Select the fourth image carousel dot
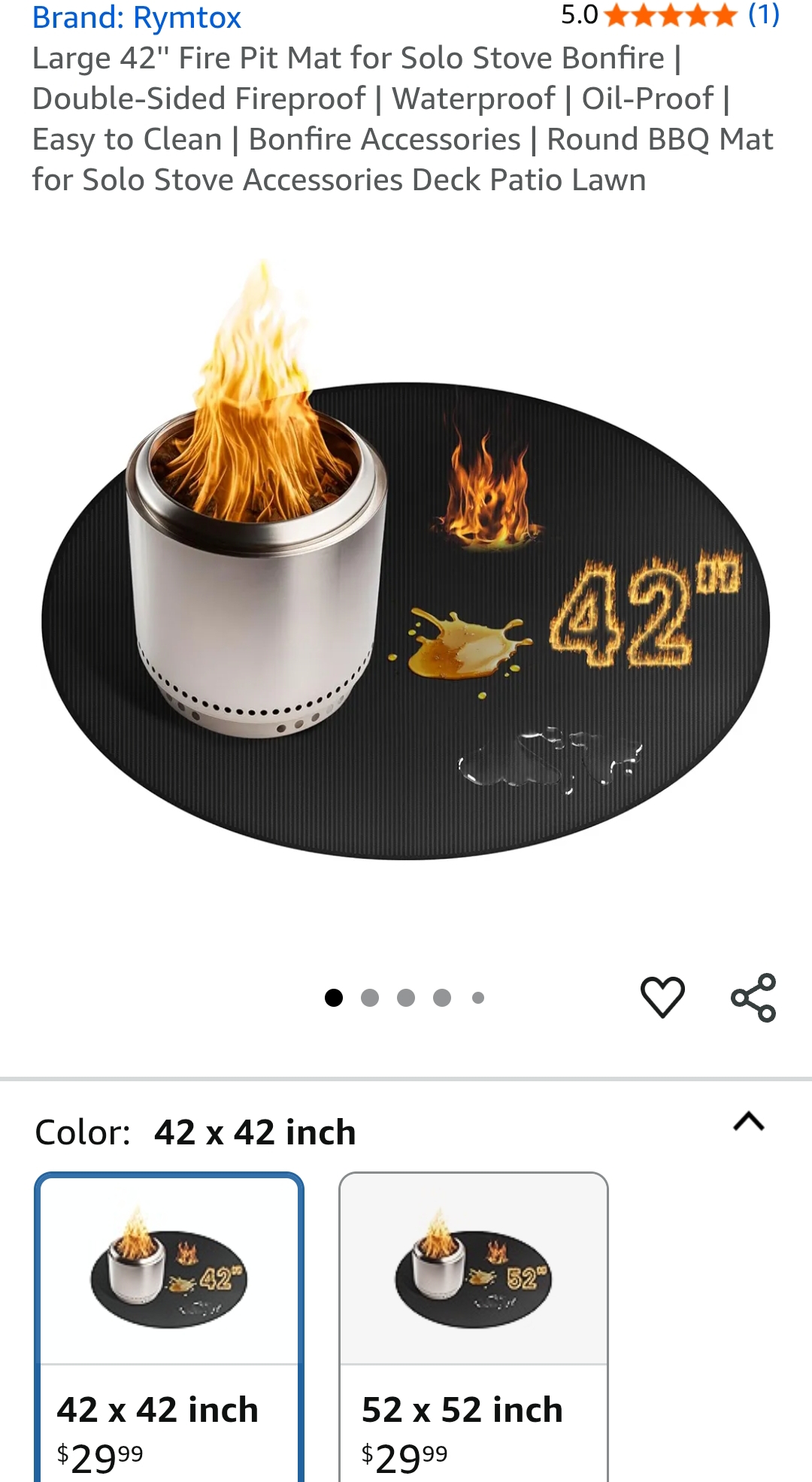812x1482 pixels. (441, 996)
